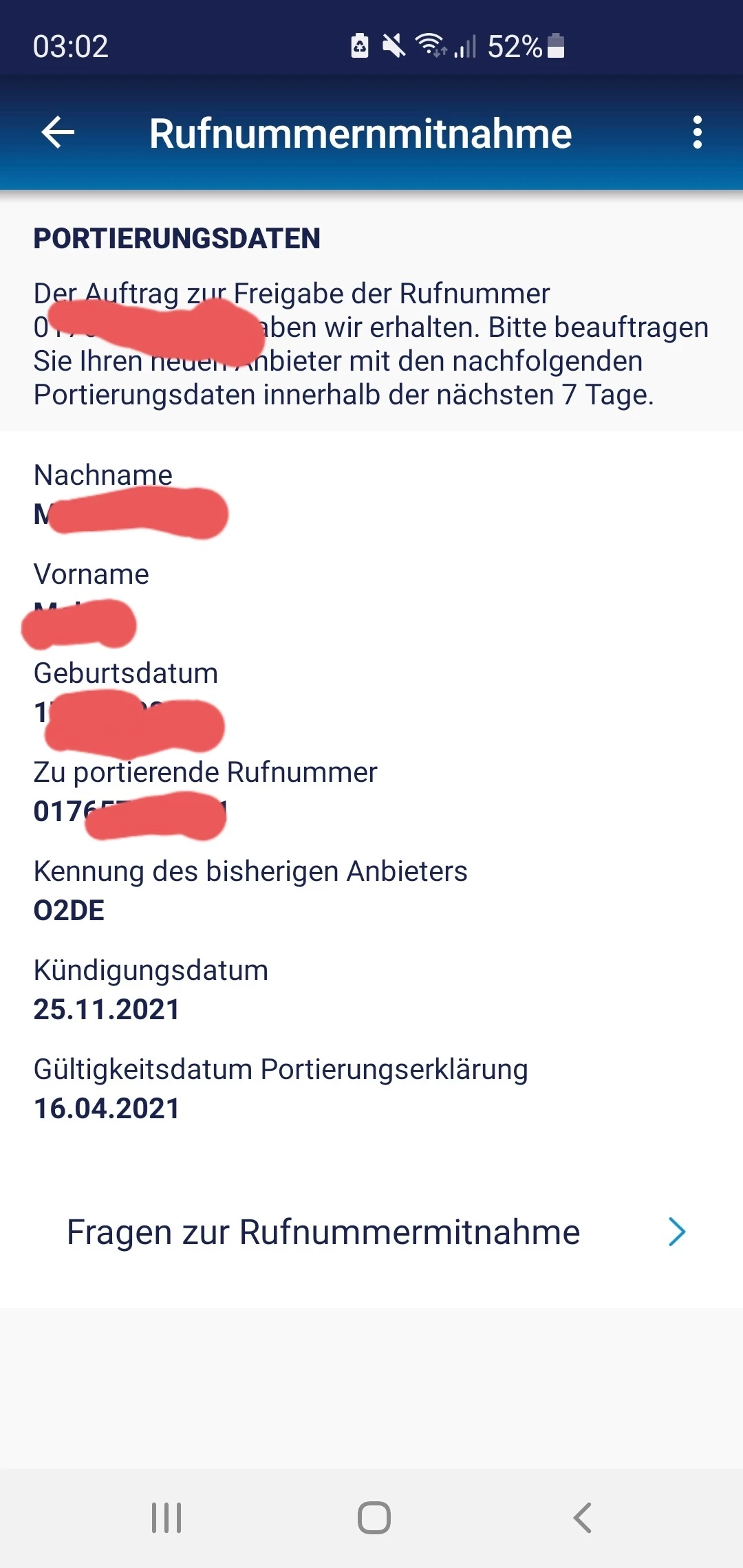Image resolution: width=743 pixels, height=1568 pixels.
Task: Go back using the app bar arrow
Action: click(58, 132)
